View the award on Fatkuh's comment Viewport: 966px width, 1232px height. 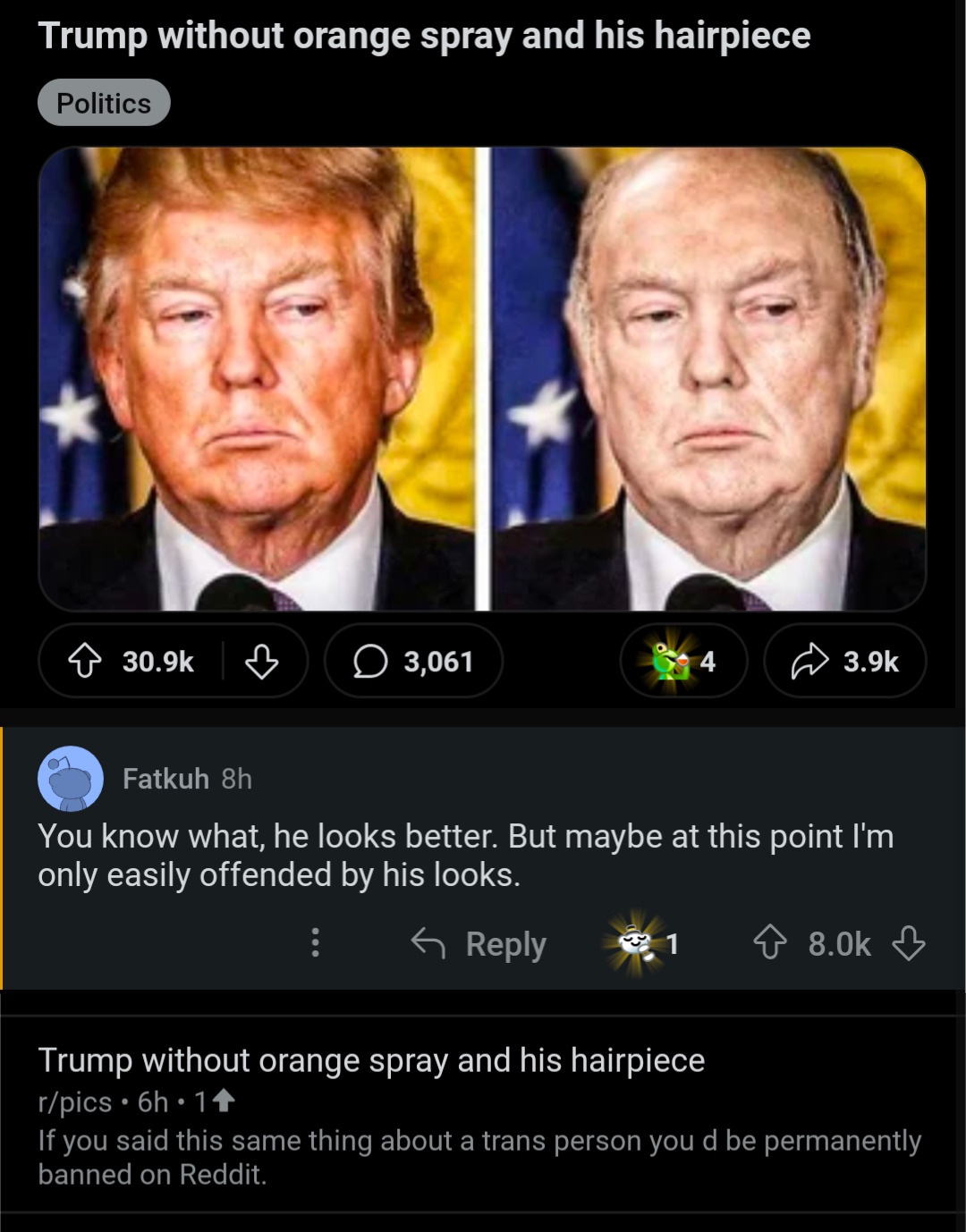[644, 943]
